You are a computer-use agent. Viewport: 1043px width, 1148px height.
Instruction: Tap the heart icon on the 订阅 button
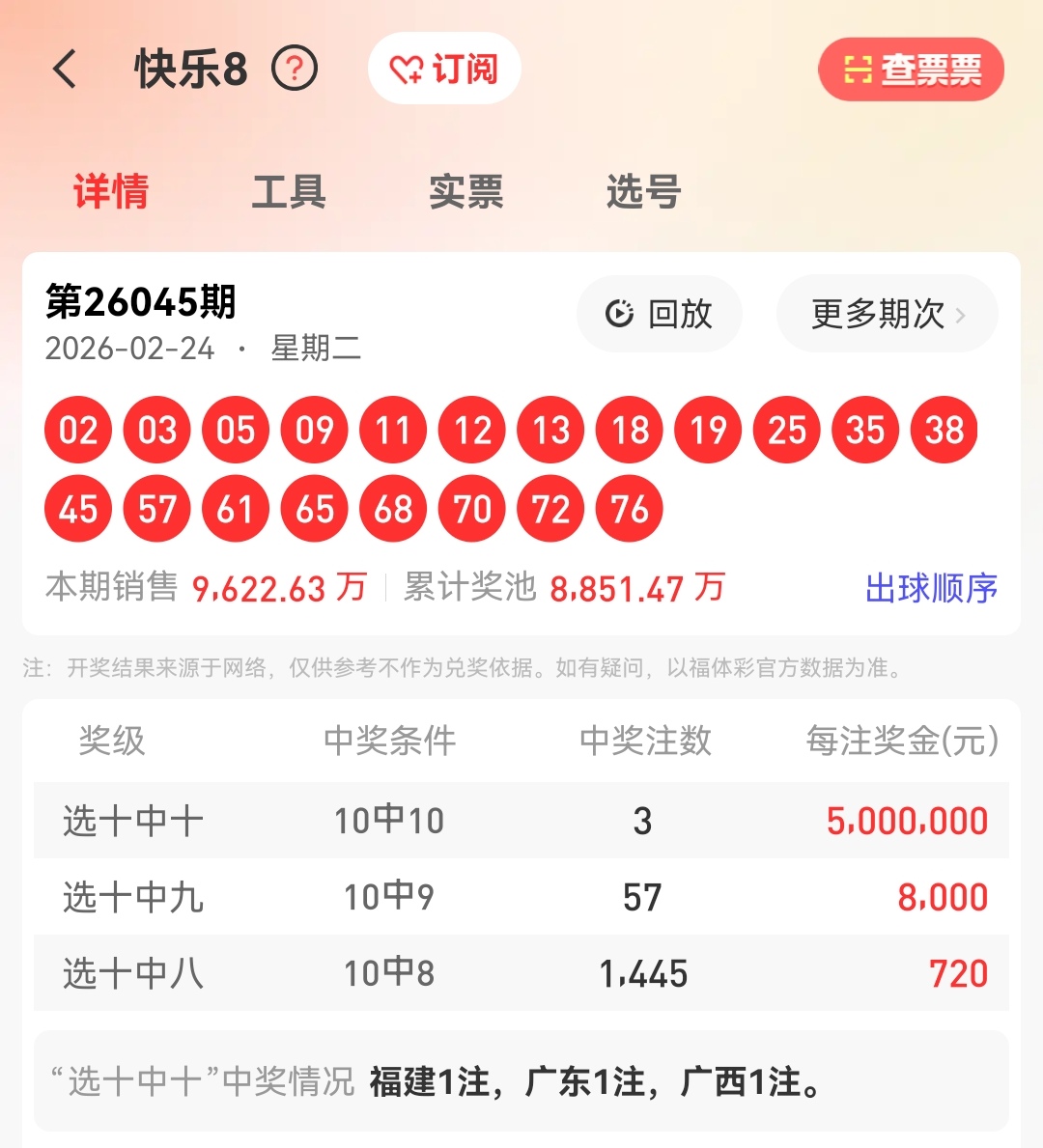point(409,70)
